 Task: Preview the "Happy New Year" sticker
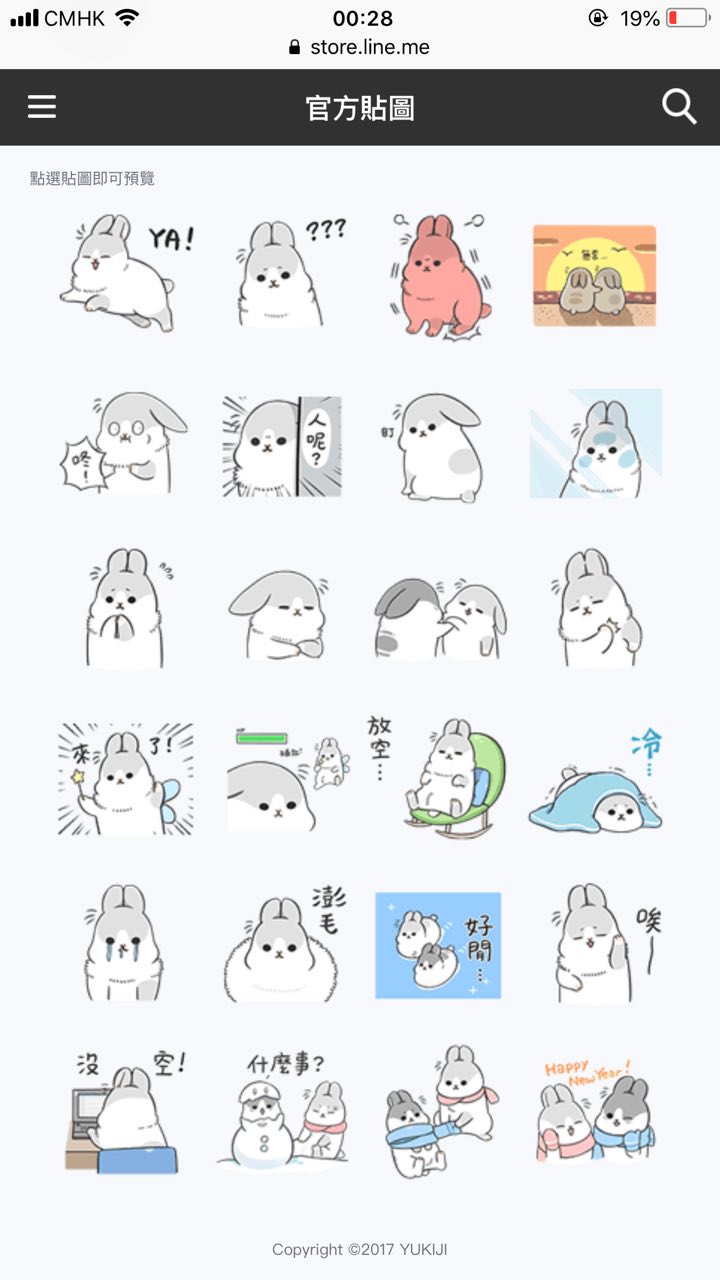click(596, 1110)
